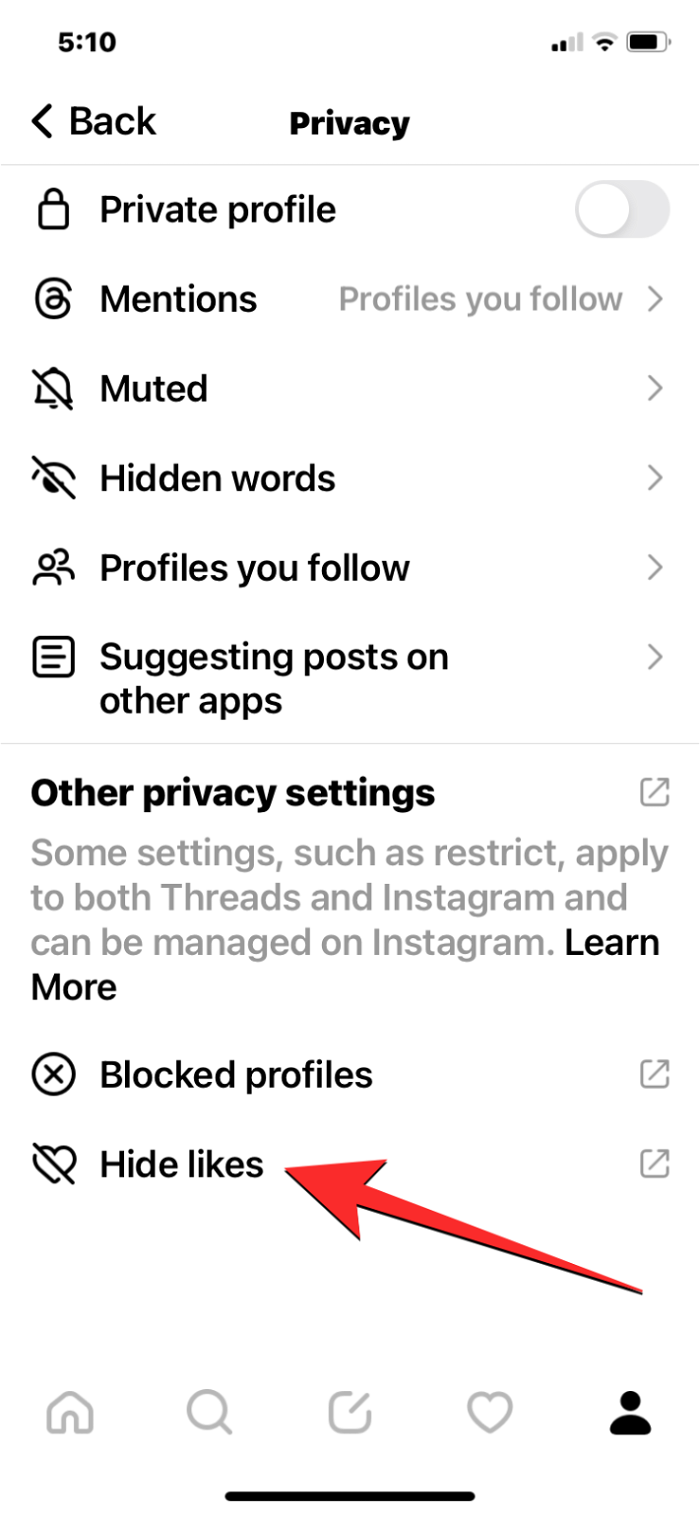This screenshot has width=700, height=1516.
Task: Open Hide likes setting
Action: tap(348, 1164)
